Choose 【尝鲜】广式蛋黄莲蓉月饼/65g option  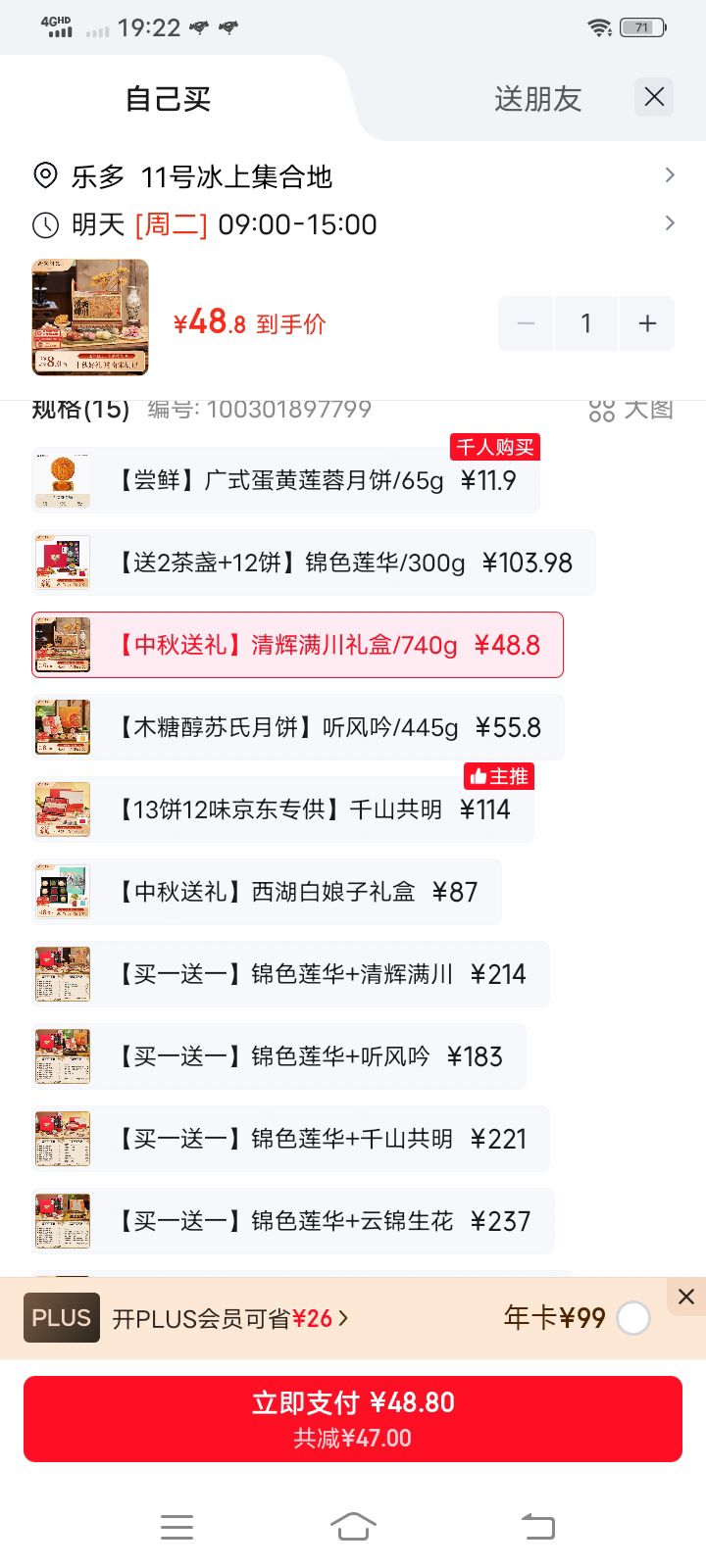(285, 480)
